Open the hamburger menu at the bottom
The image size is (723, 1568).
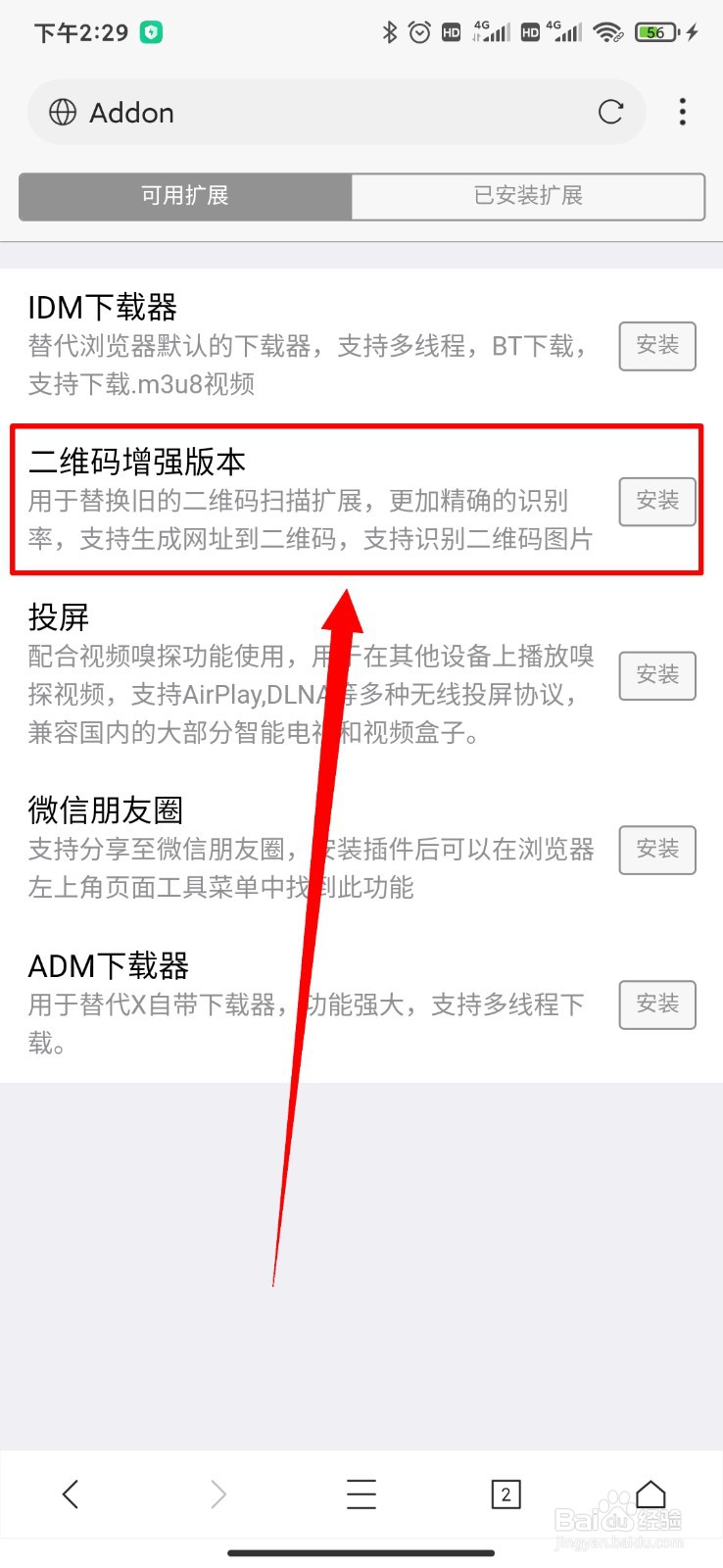[361, 1494]
